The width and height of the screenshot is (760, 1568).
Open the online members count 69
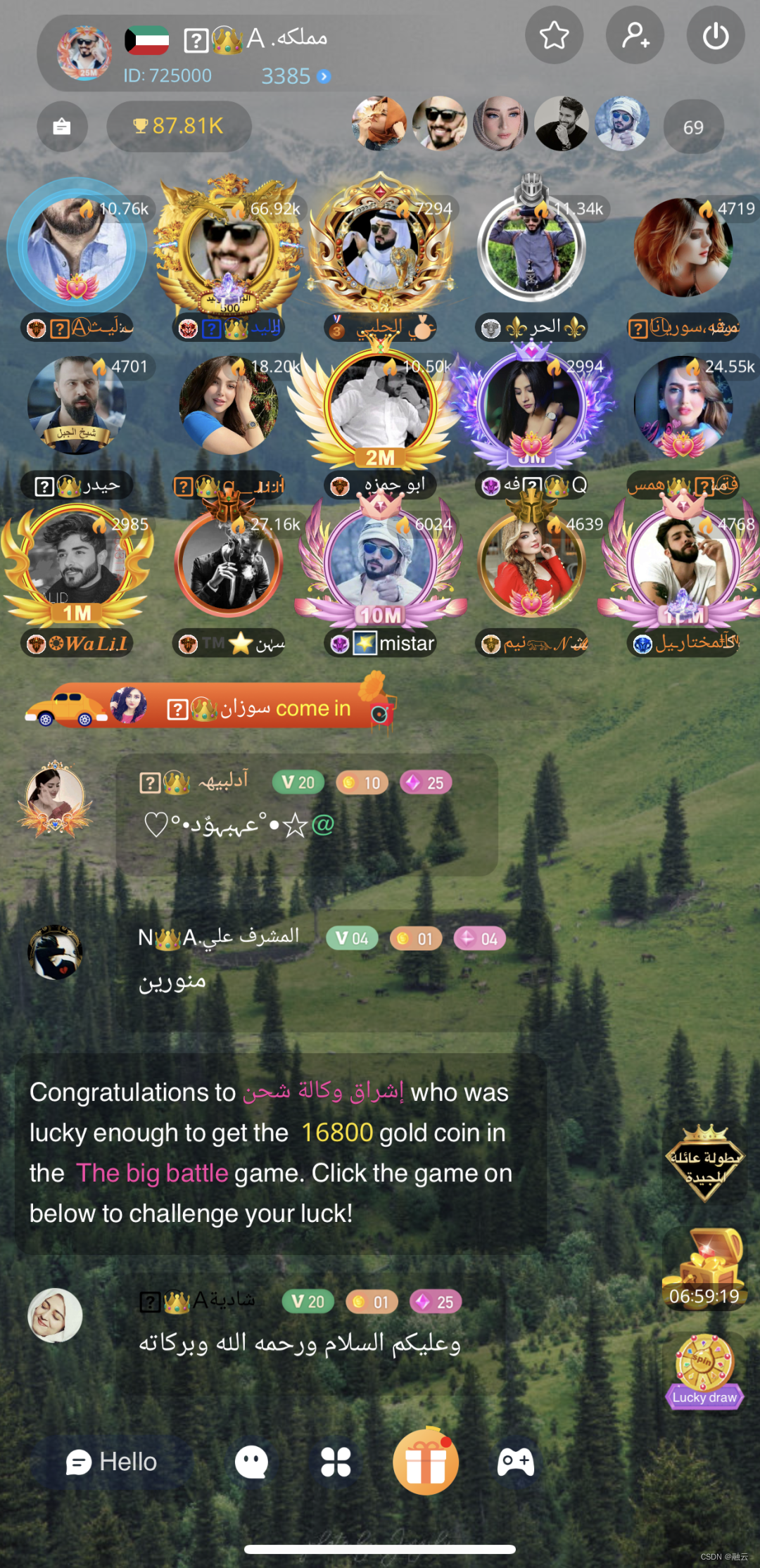(693, 127)
